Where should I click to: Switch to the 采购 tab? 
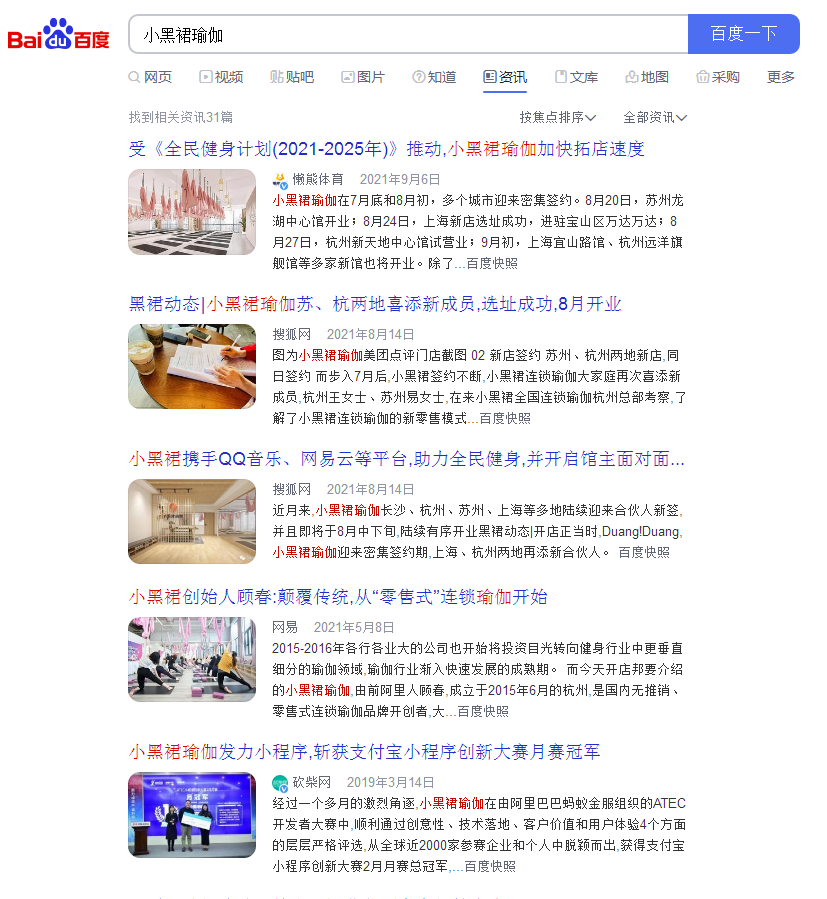[718, 77]
